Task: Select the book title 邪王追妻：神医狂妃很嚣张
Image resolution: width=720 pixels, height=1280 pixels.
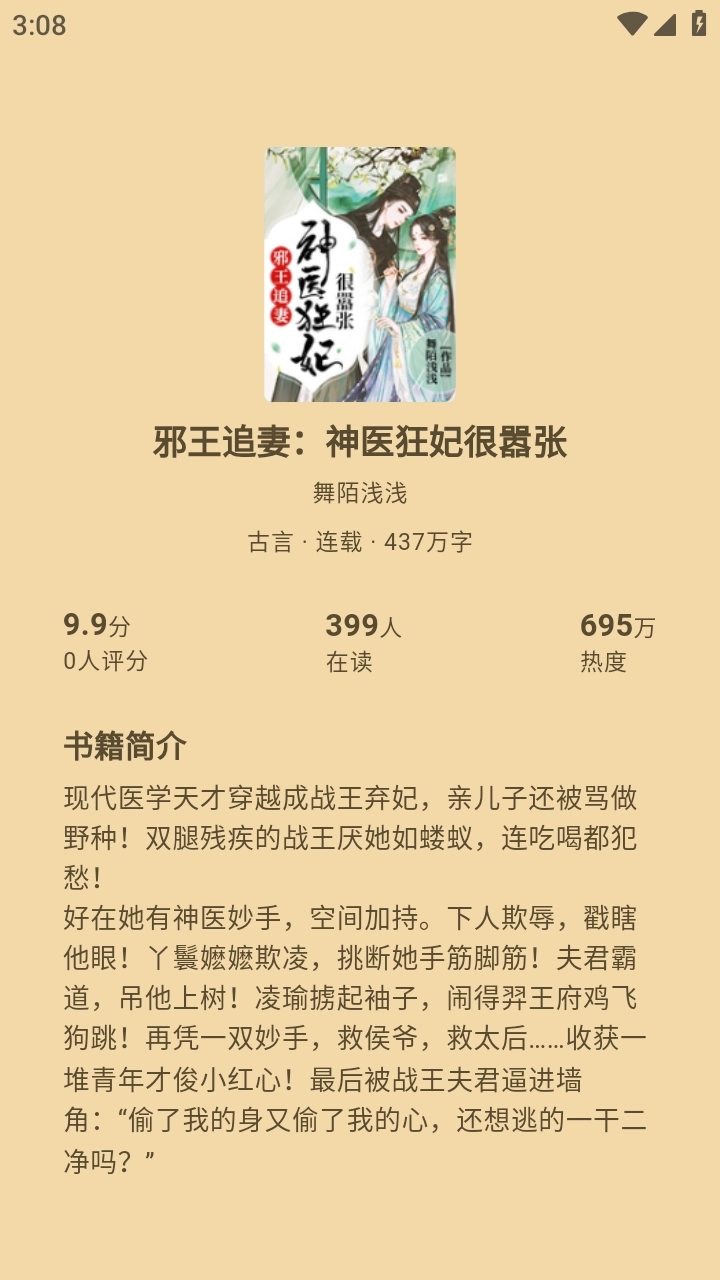Action: 360,440
